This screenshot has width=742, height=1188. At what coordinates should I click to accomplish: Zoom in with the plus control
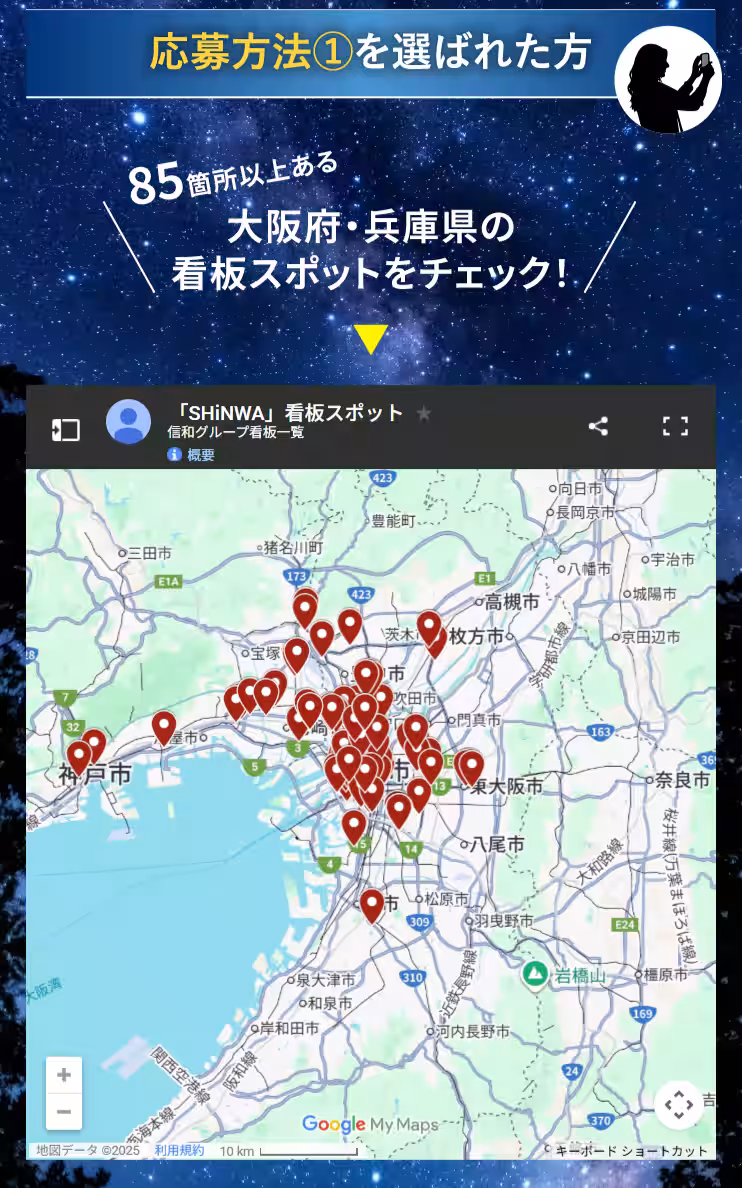point(63,1074)
